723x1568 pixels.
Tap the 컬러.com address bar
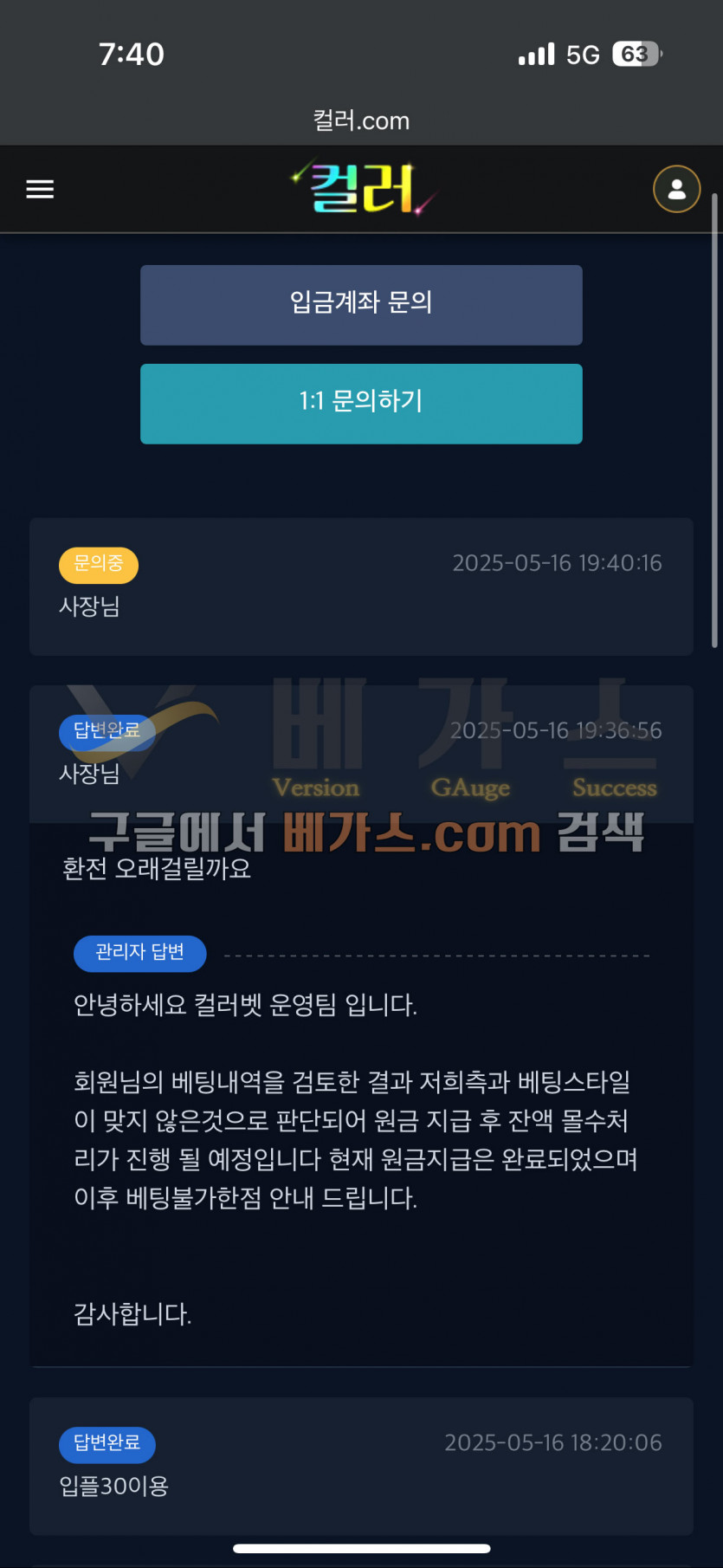[x=361, y=120]
